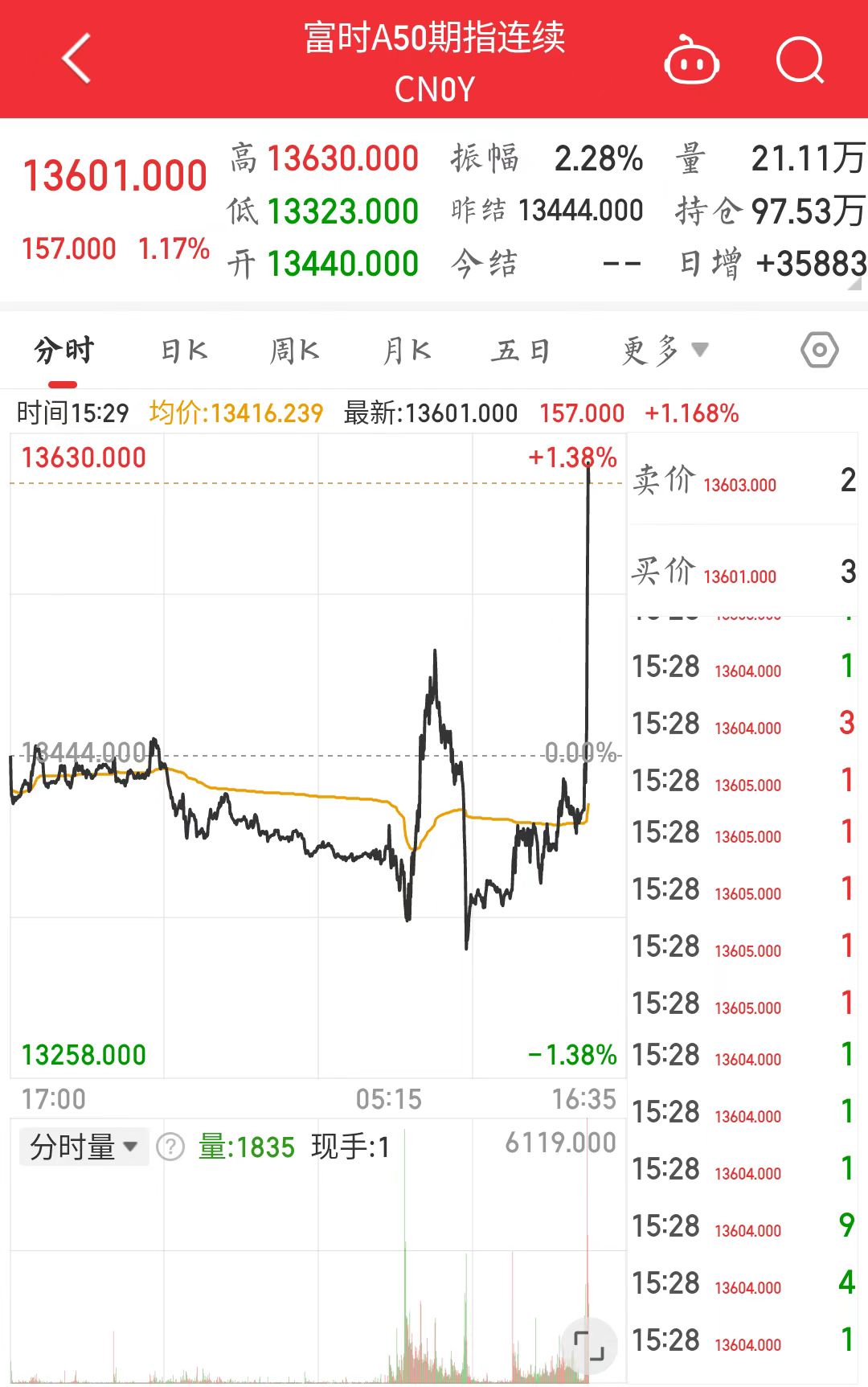The height and width of the screenshot is (1387, 868).
Task: Select the 分时 tab
Action: pyautogui.click(x=62, y=350)
